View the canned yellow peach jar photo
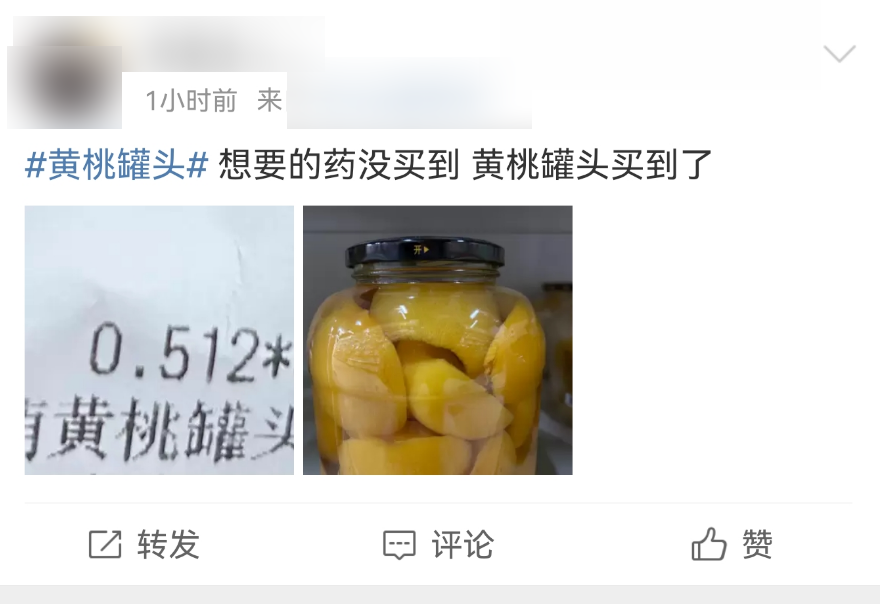Image resolution: width=890 pixels, height=604 pixels. click(x=438, y=340)
